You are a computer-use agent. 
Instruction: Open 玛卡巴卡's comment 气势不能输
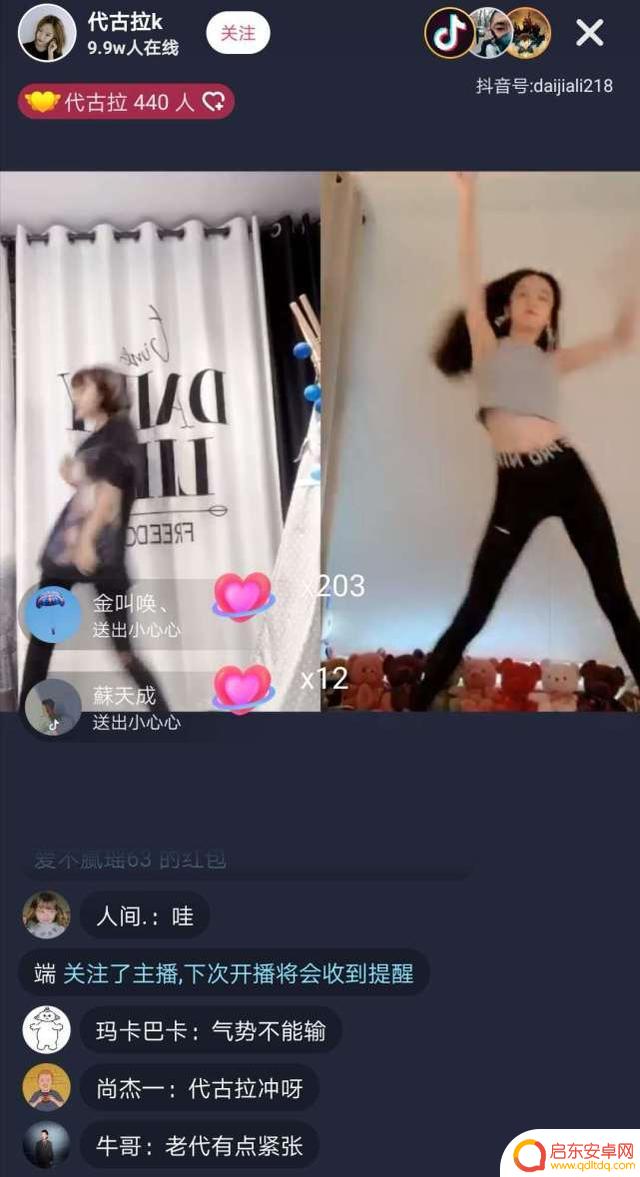tap(210, 1031)
